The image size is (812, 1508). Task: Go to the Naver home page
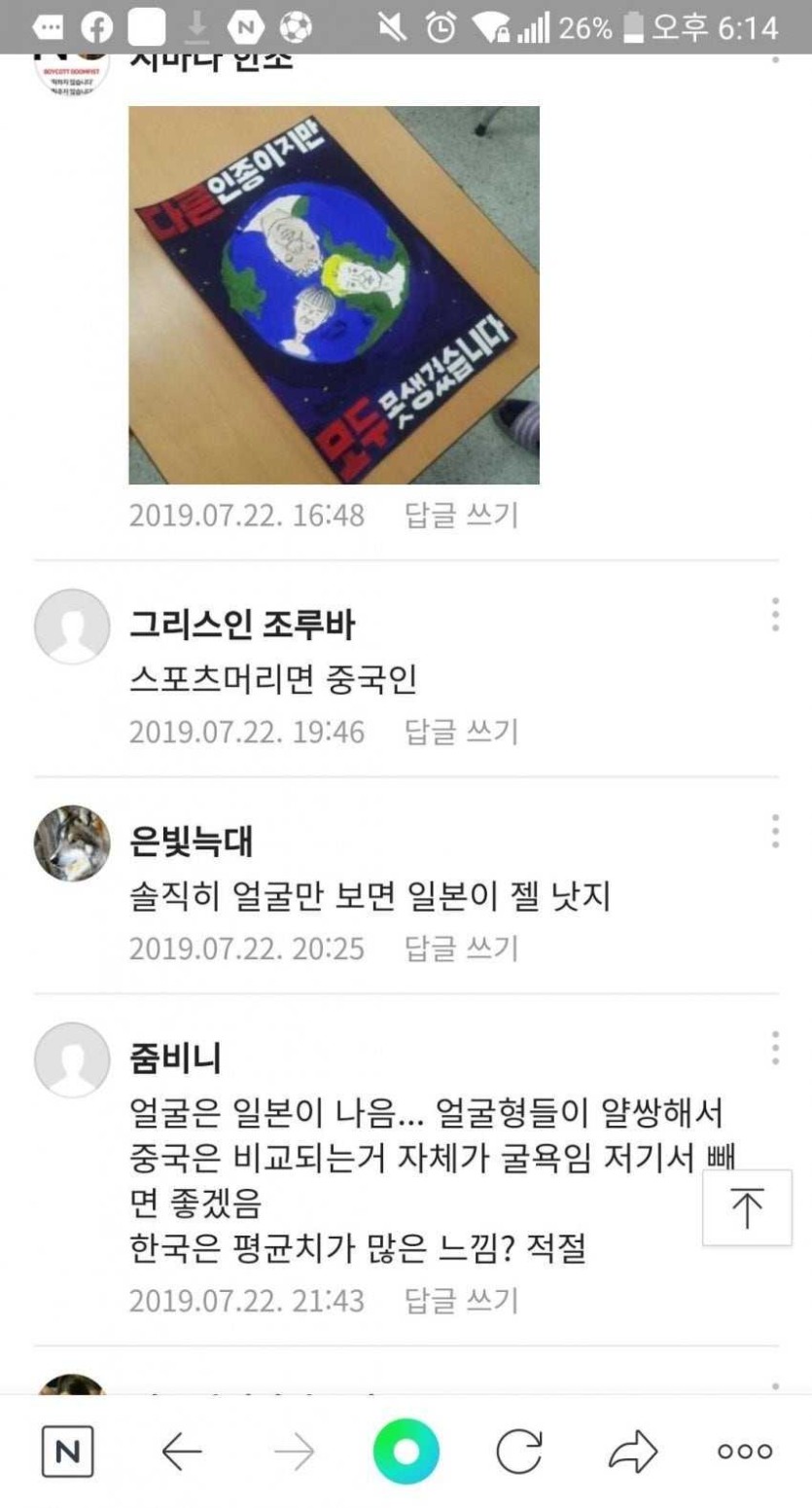67,1453
